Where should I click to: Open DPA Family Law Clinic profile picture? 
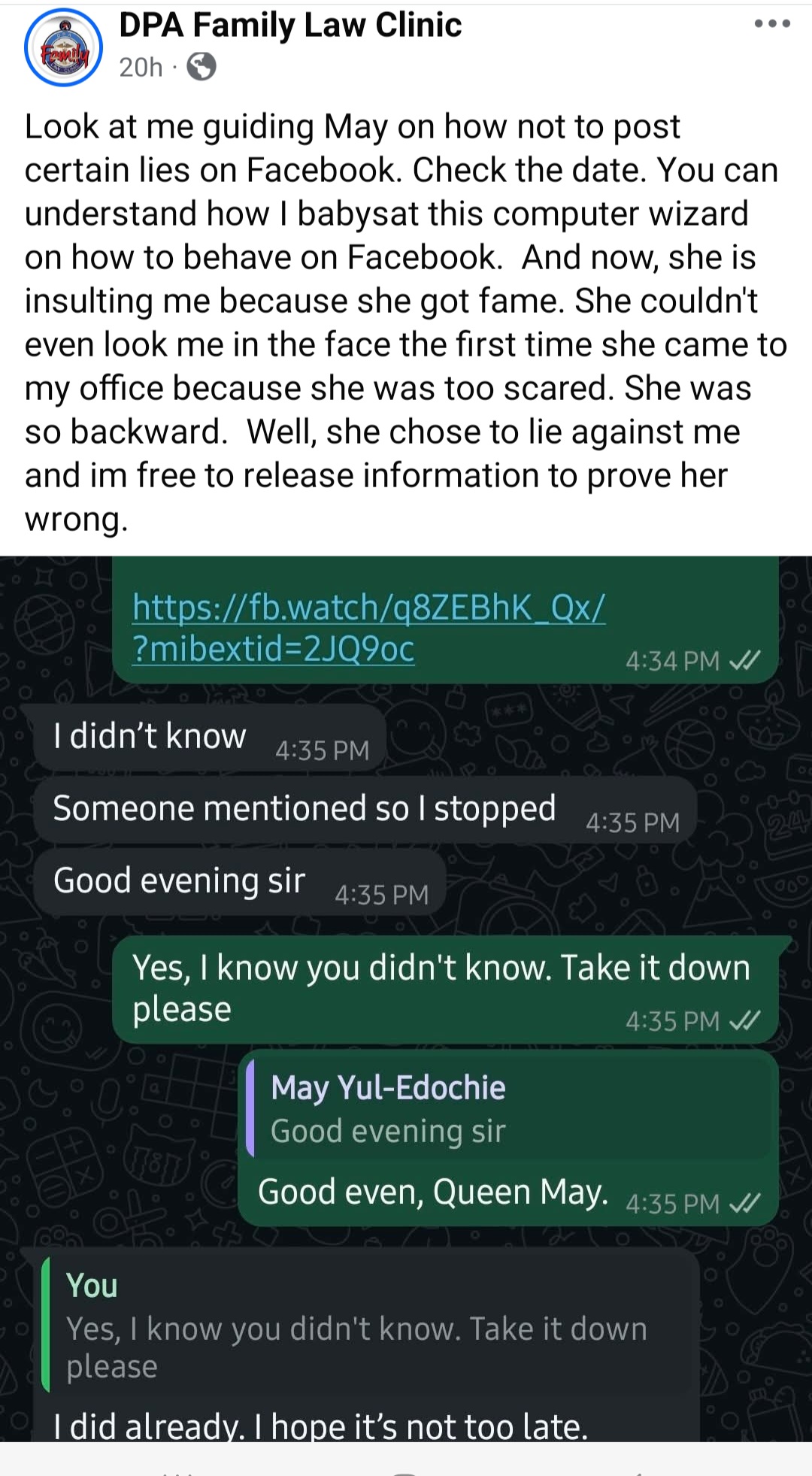[x=63, y=48]
